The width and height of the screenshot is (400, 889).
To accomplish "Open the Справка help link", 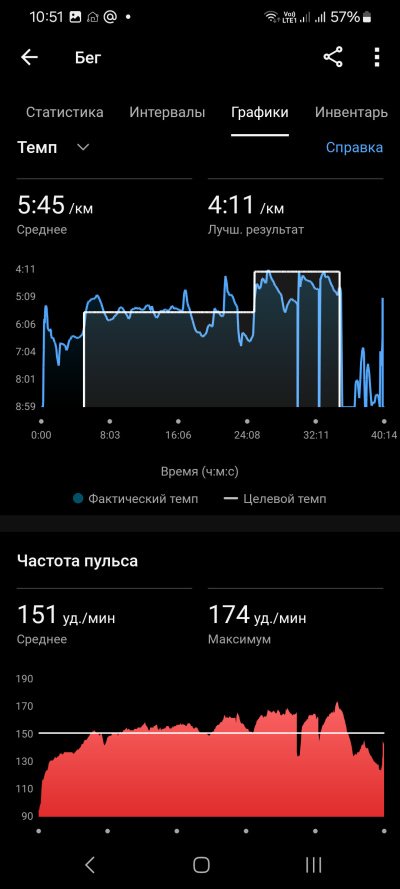I will point(354,147).
